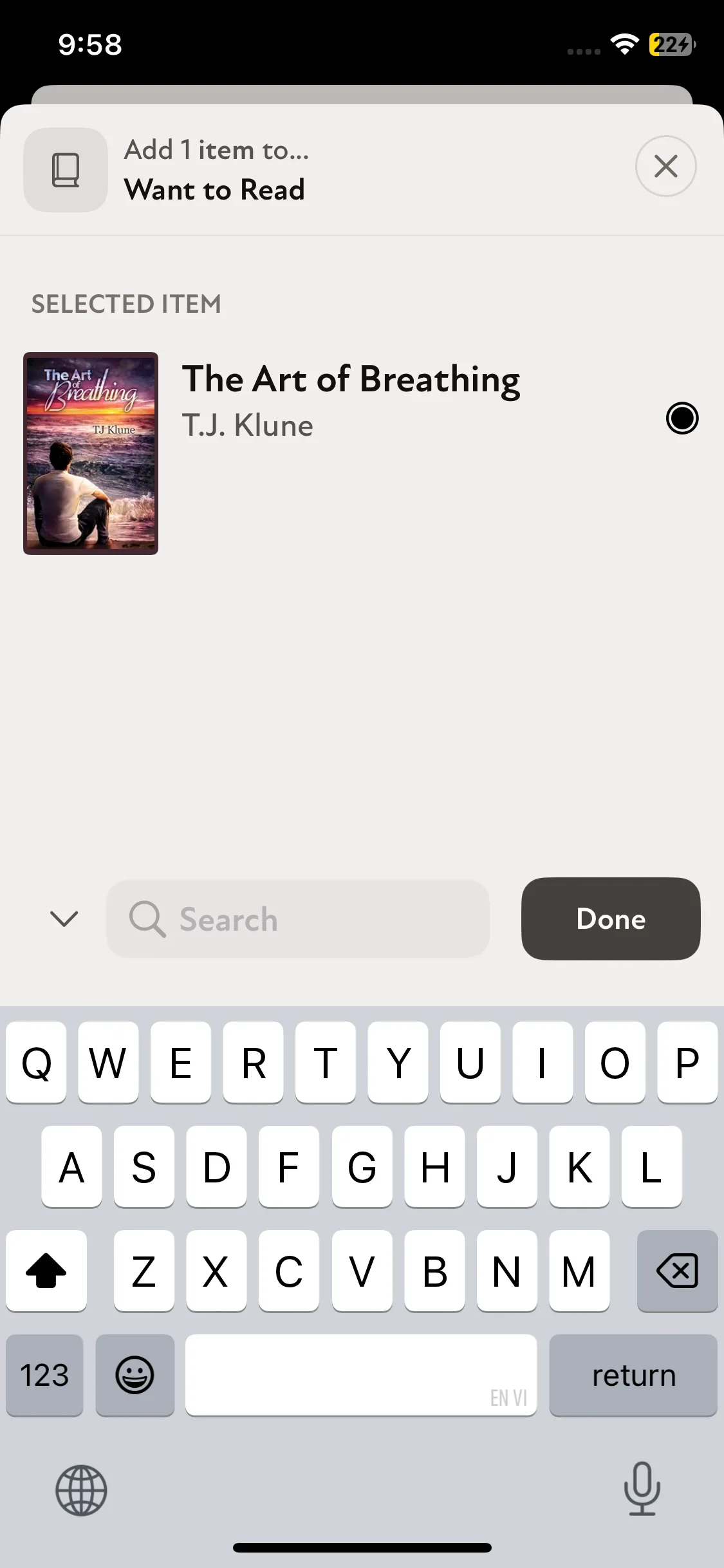The height and width of the screenshot is (1568, 724).
Task: Deselect The Art of Breathing radio button
Action: [682, 418]
